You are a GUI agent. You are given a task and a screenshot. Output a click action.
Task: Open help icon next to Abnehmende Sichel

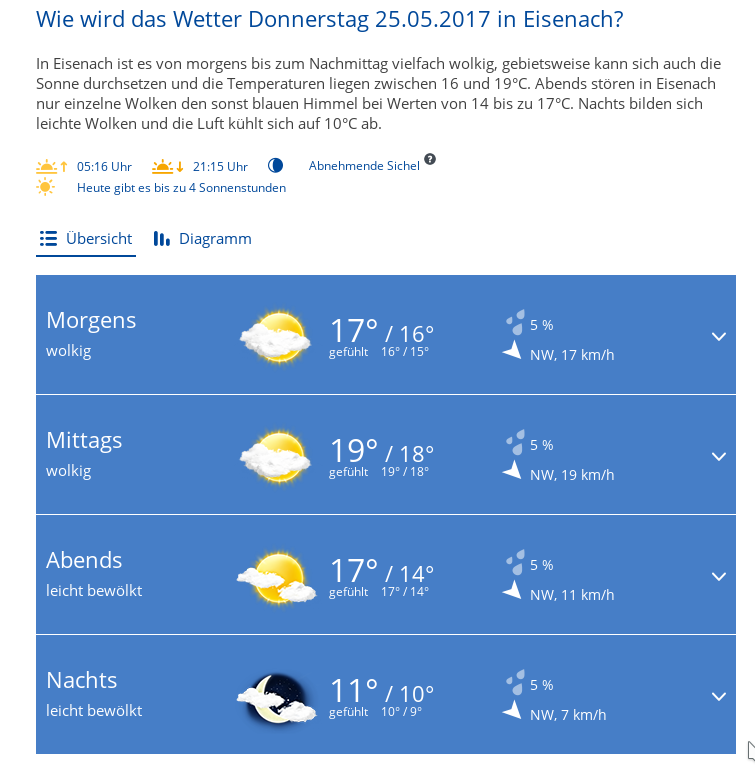[430, 159]
